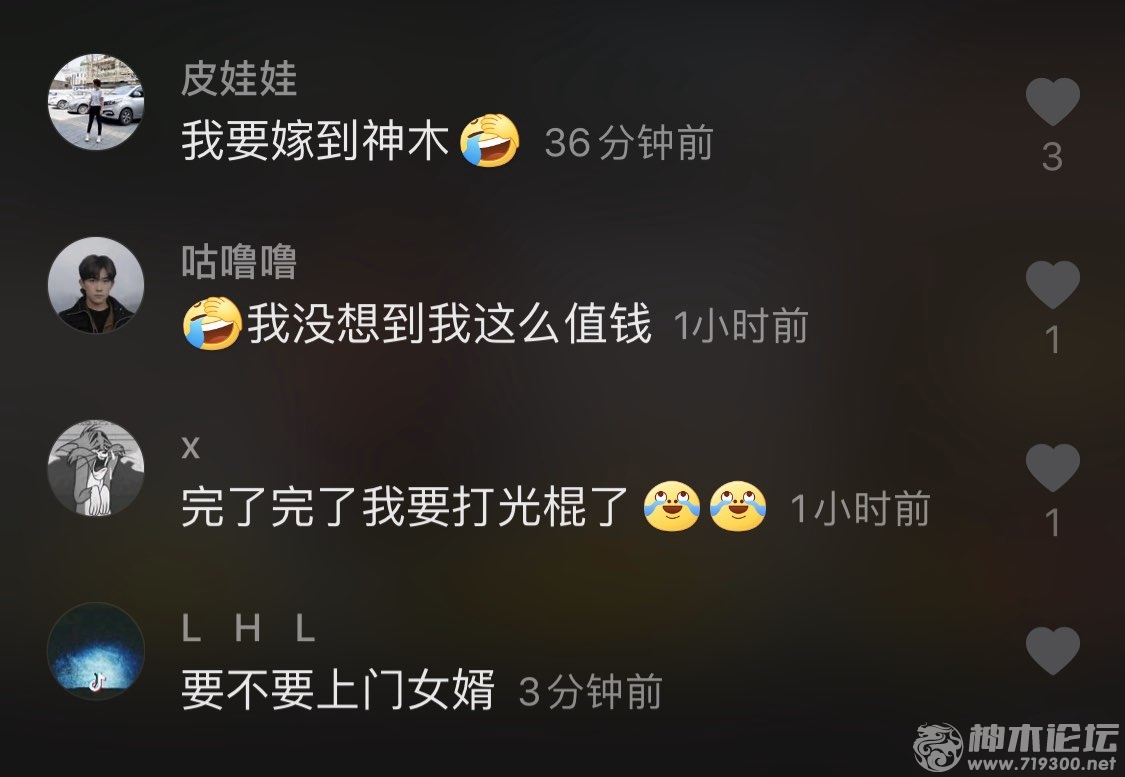
Task: Reply to comment 我要嫁到神木
Action: pos(313,143)
